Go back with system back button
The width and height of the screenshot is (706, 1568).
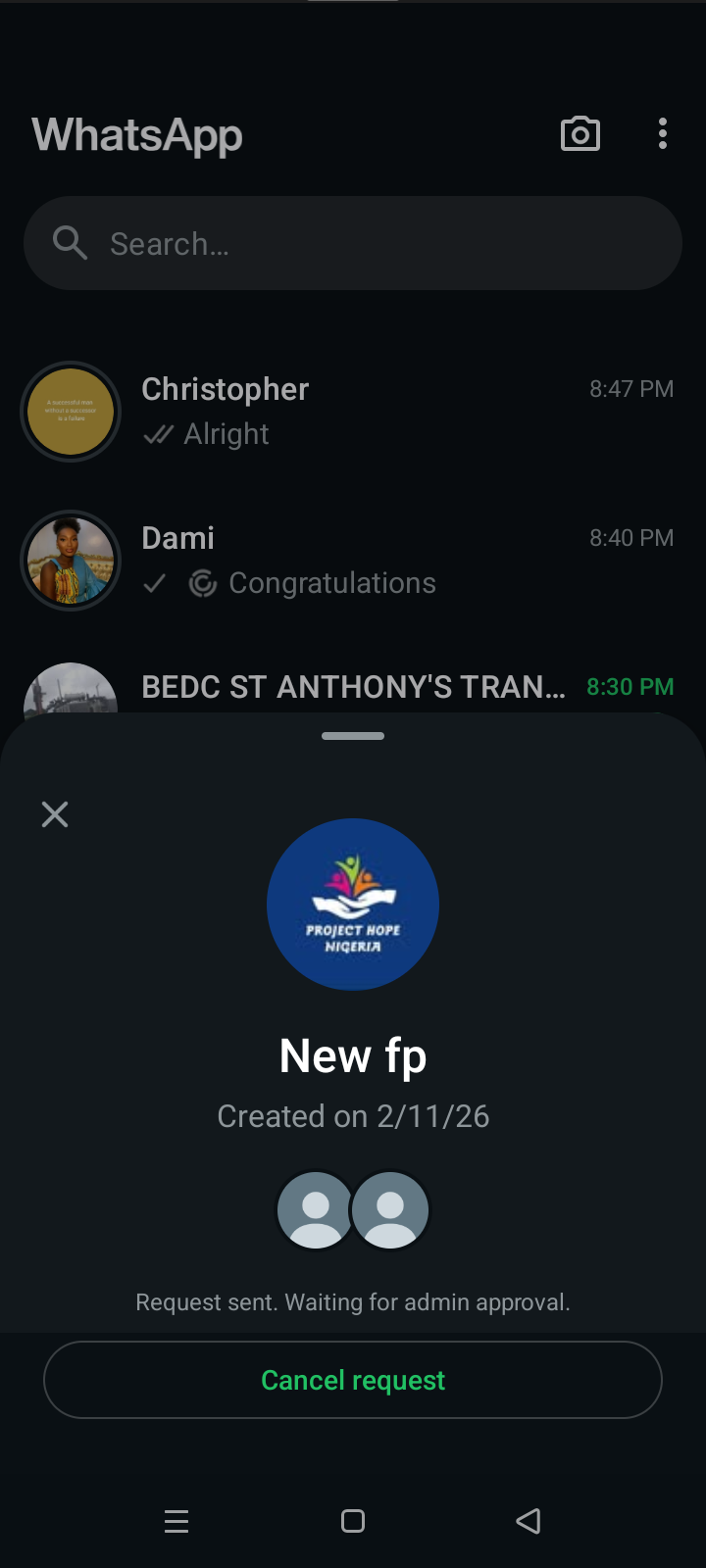point(529,1521)
